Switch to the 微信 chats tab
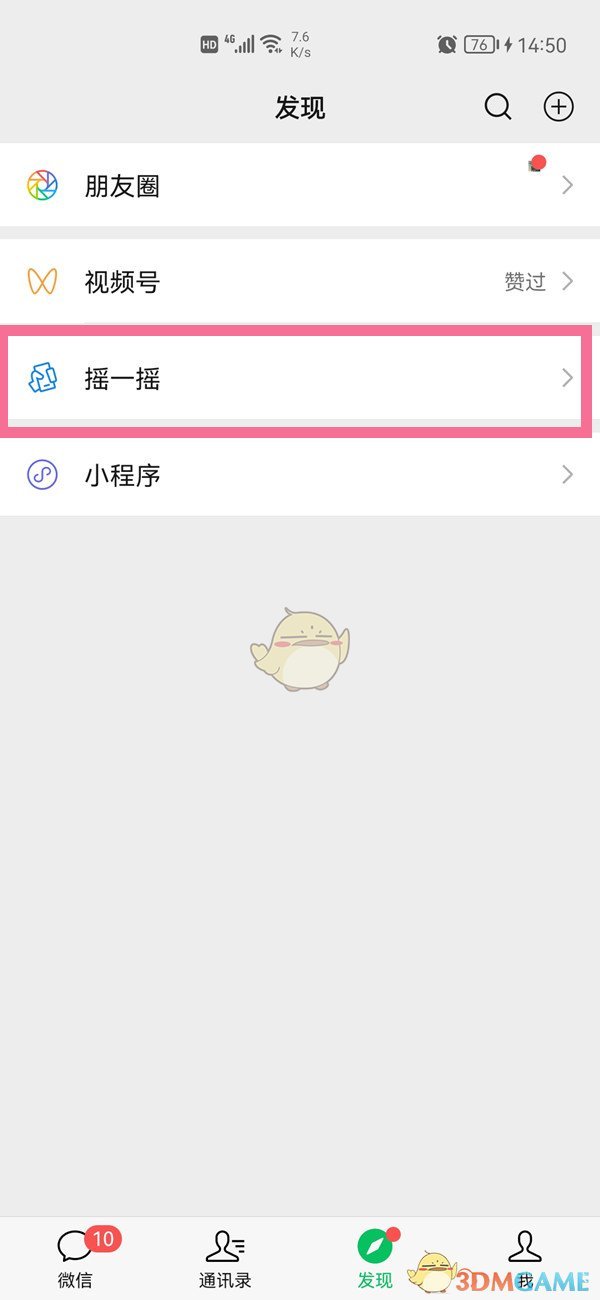 coord(75,1257)
